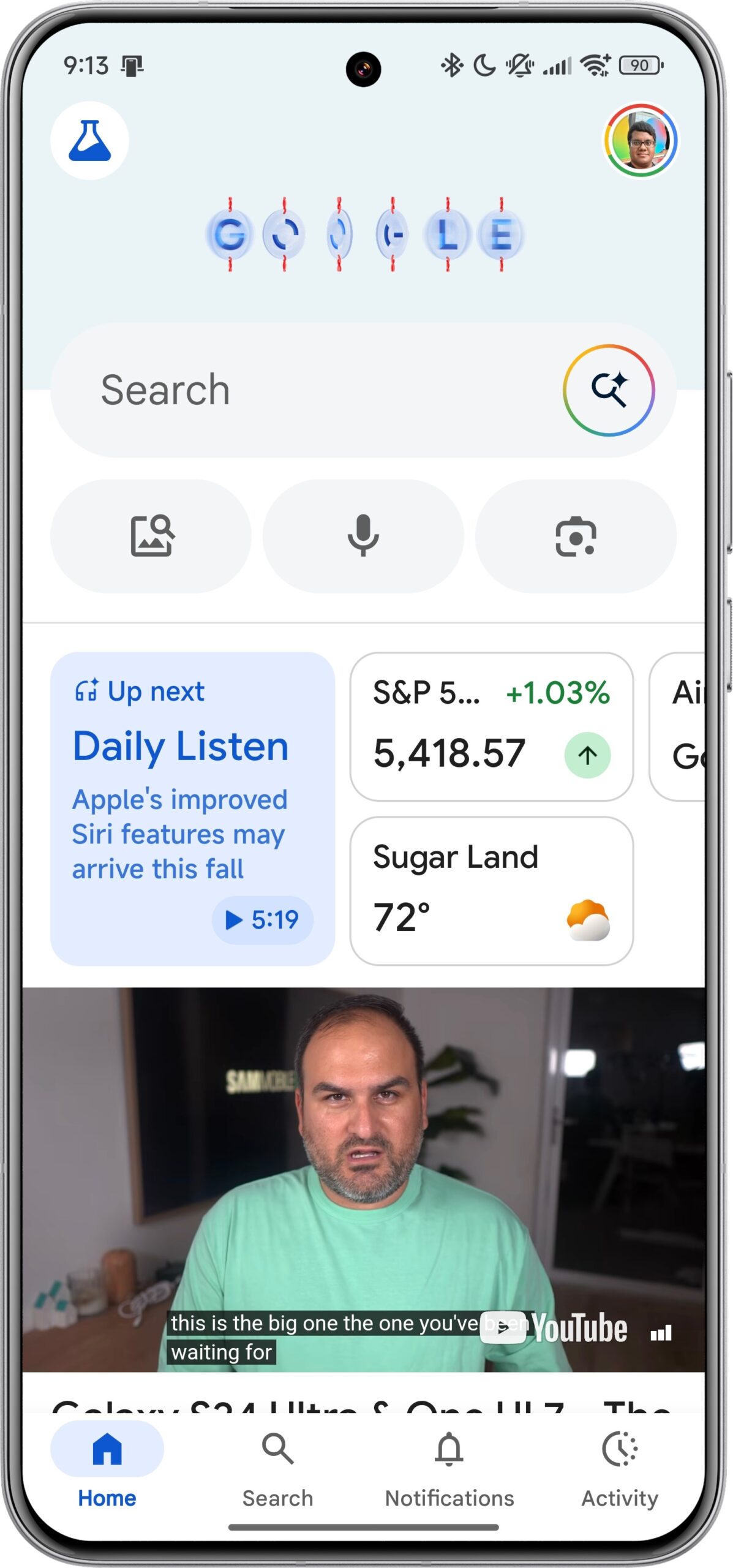Open the account profile picture
Image resolution: width=733 pixels, height=1568 pixels.
point(640,140)
